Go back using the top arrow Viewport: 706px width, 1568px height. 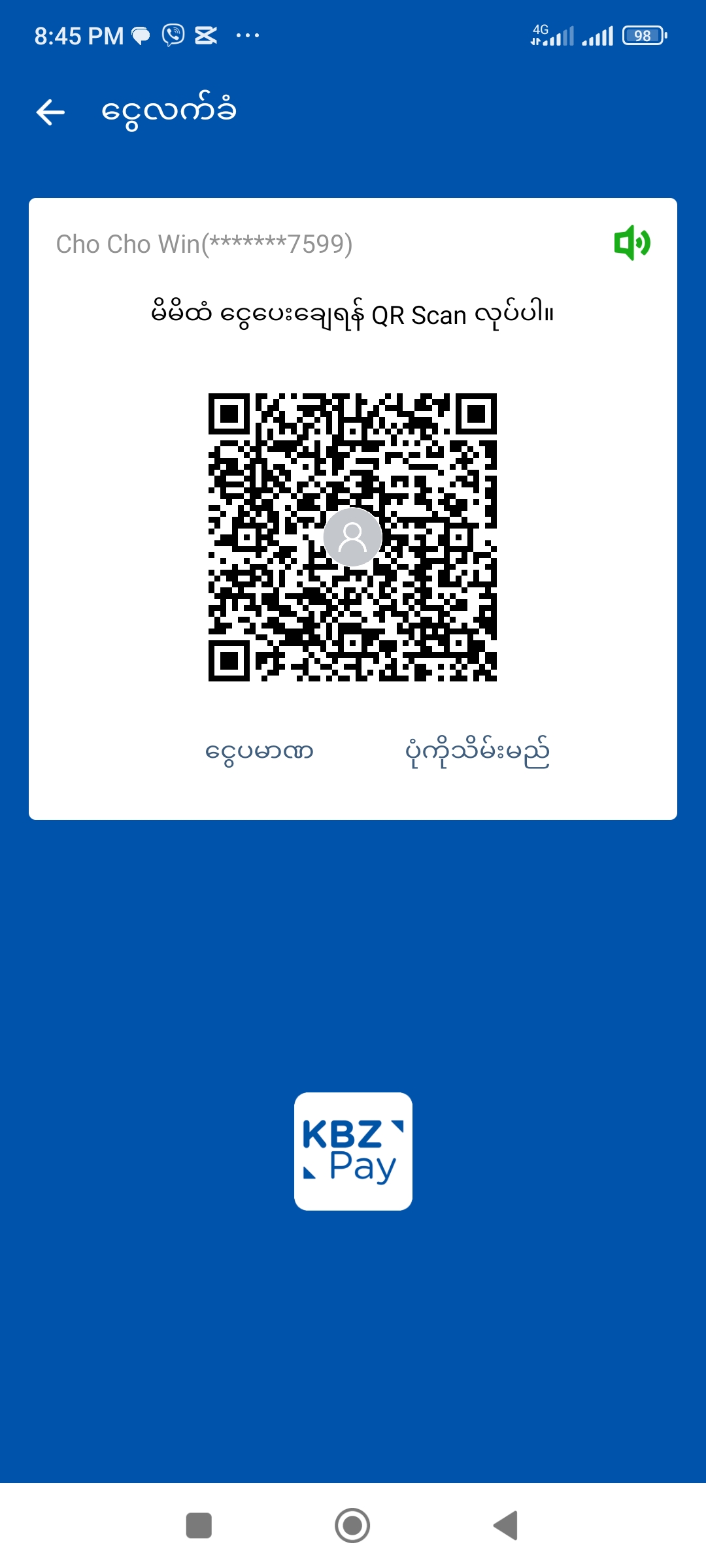[50, 112]
